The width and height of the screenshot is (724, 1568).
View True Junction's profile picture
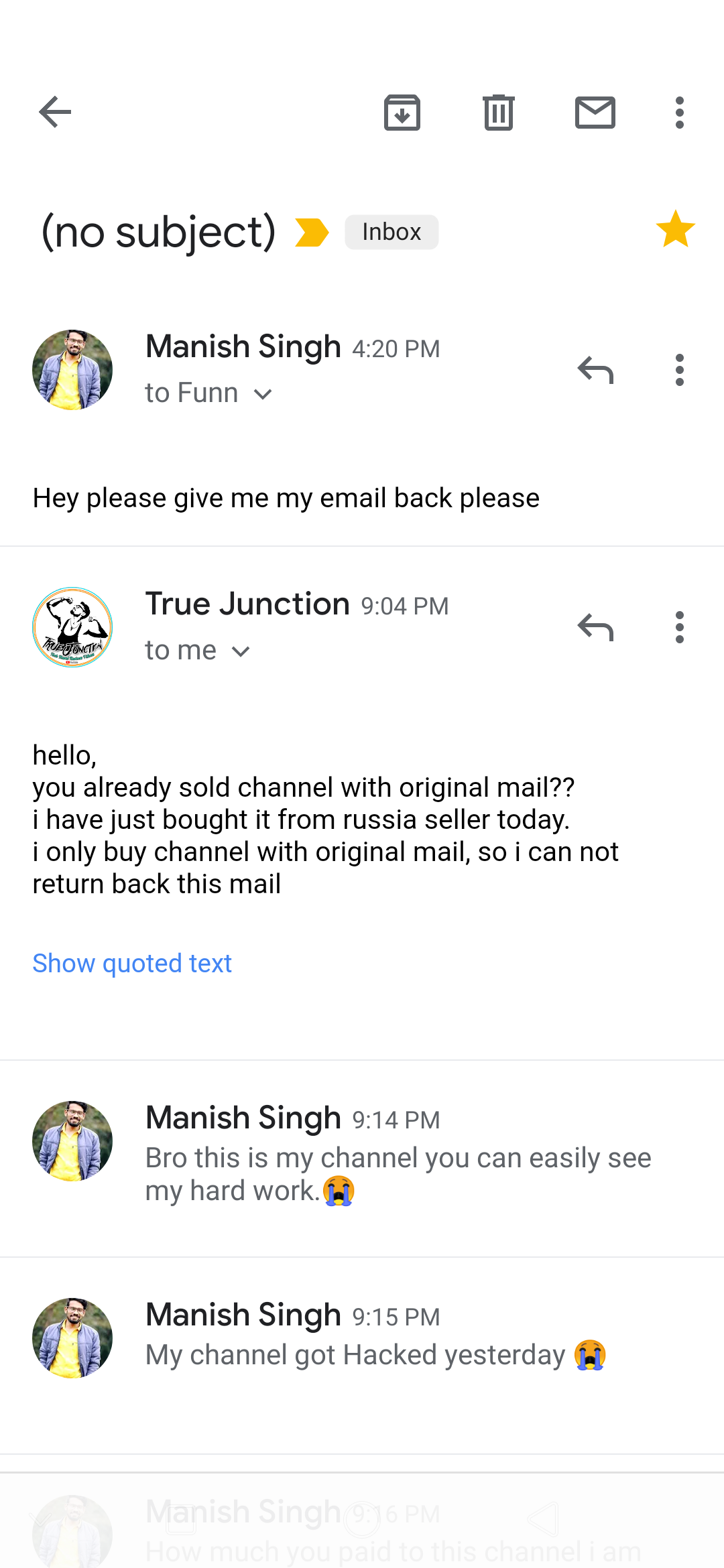tap(72, 627)
